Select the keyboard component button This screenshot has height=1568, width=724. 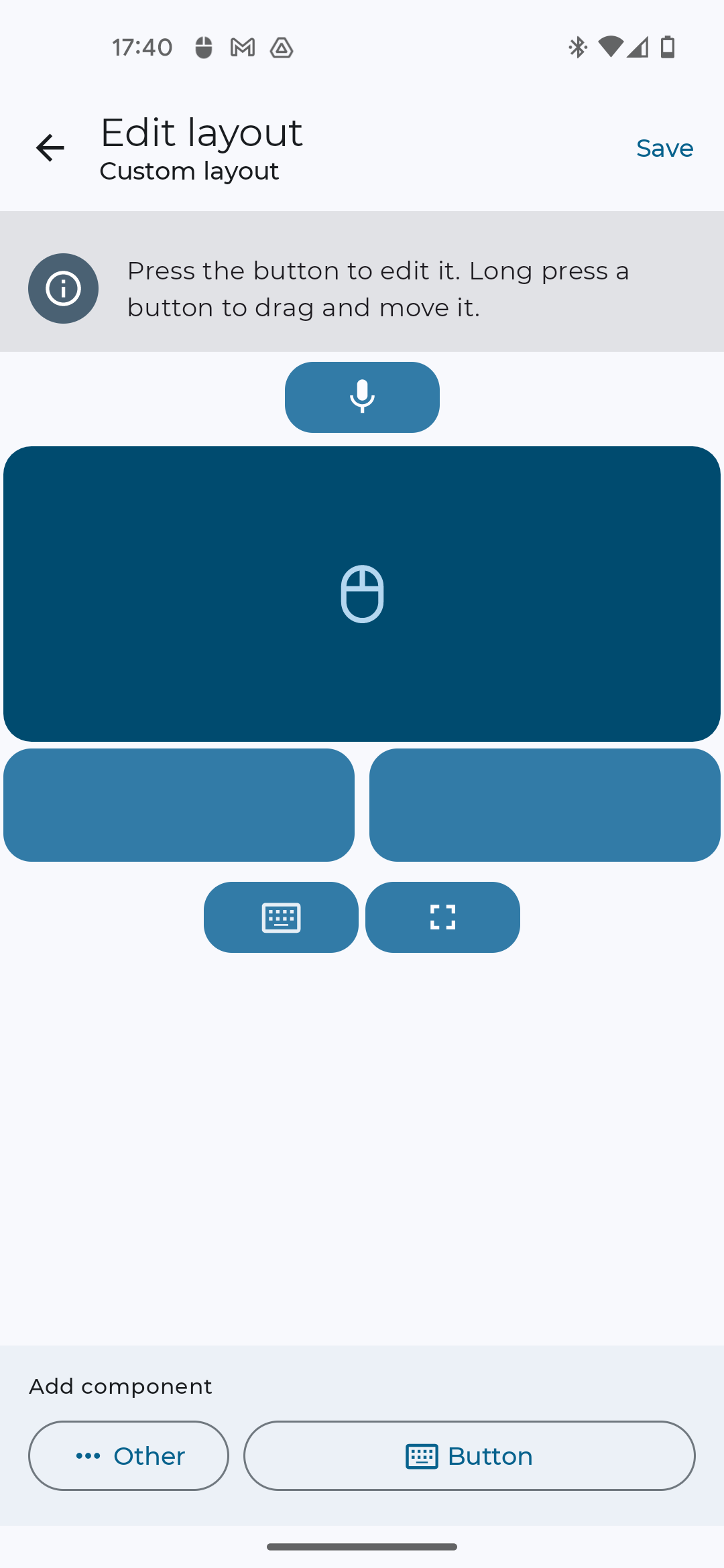[x=280, y=917]
